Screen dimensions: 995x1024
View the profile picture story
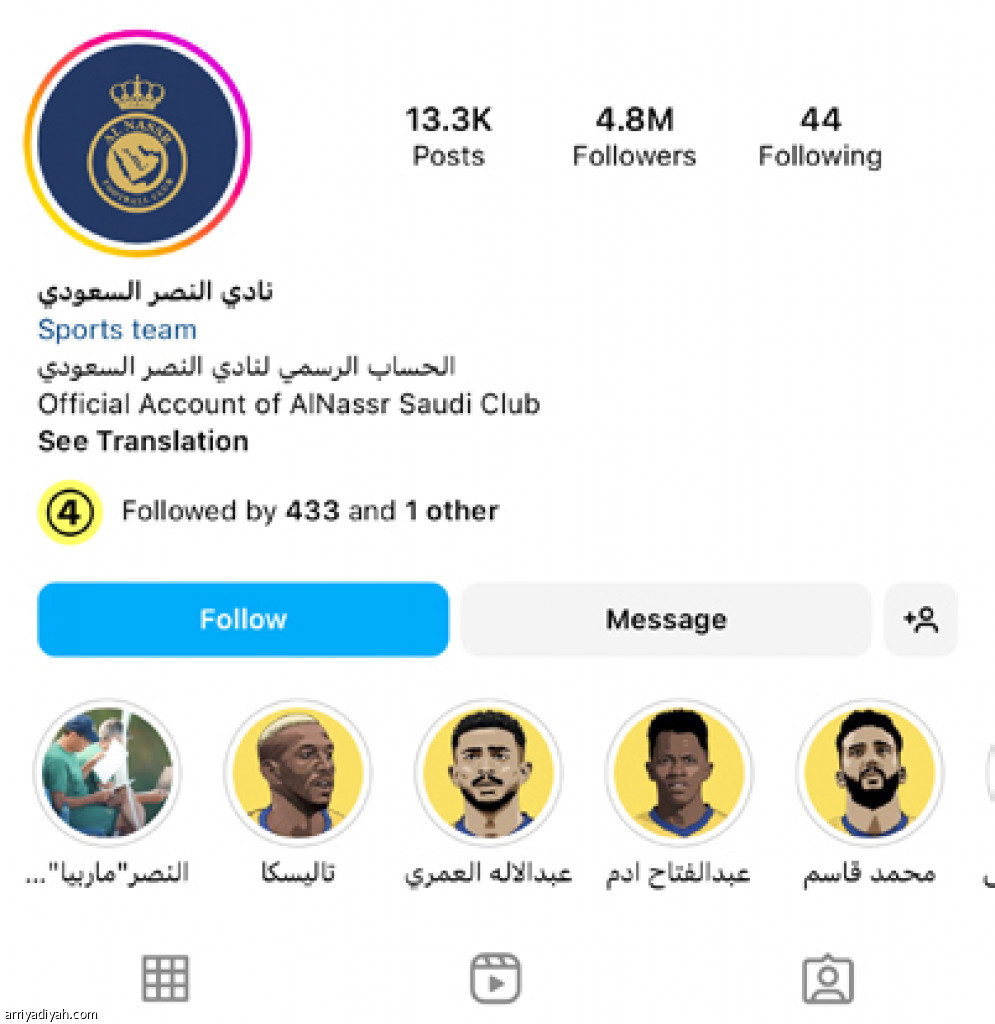tap(138, 144)
